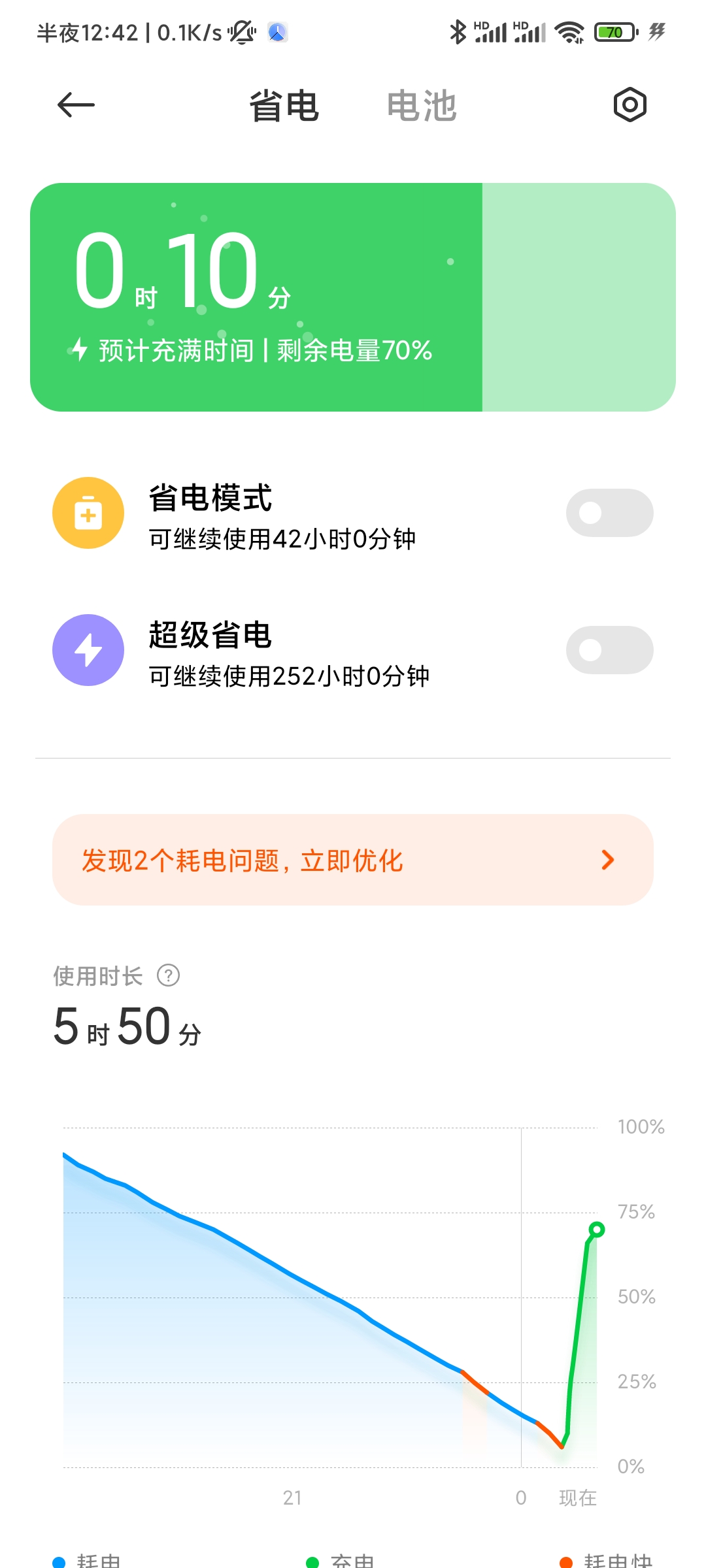The image size is (706, 1568).
Task: Switch to the 电池 tab
Action: tap(422, 106)
